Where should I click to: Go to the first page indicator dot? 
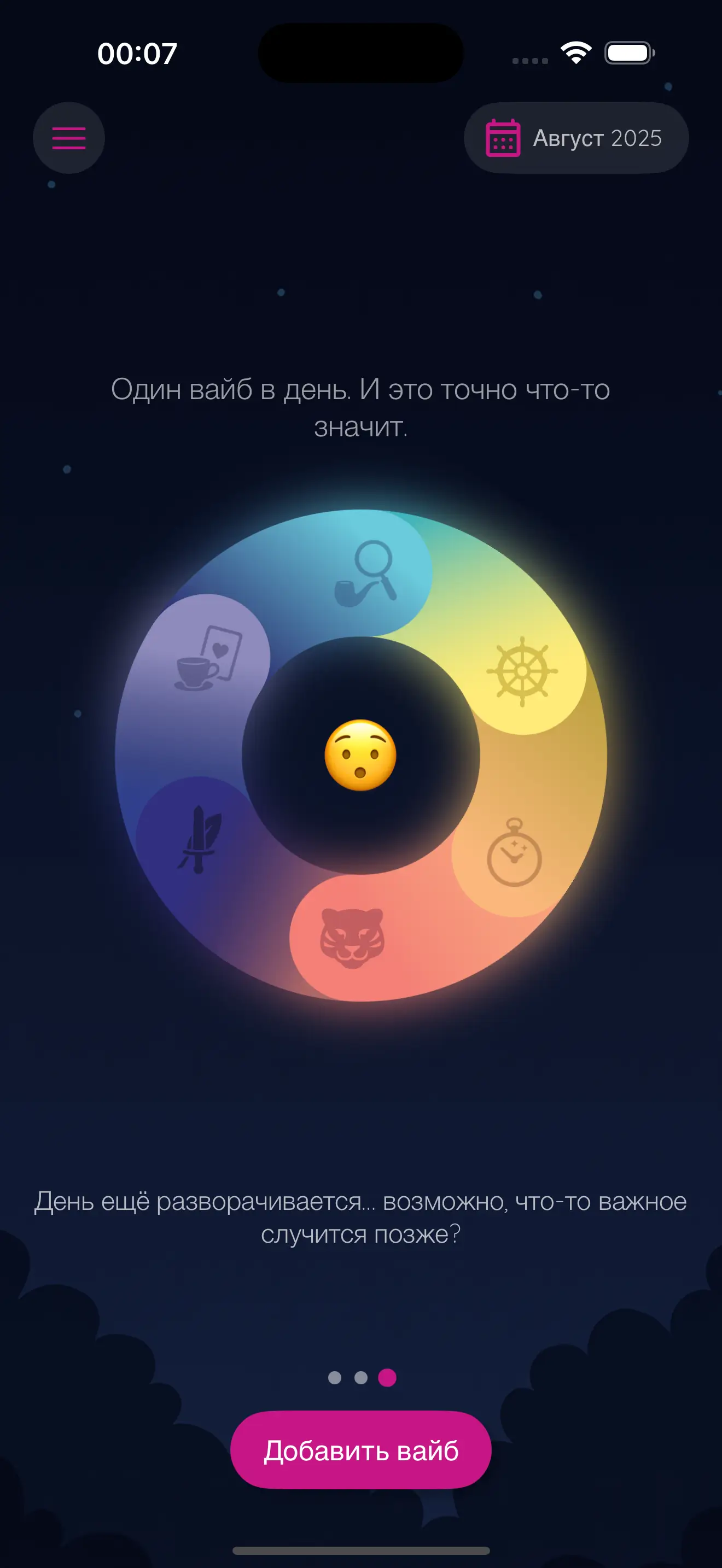click(334, 1378)
